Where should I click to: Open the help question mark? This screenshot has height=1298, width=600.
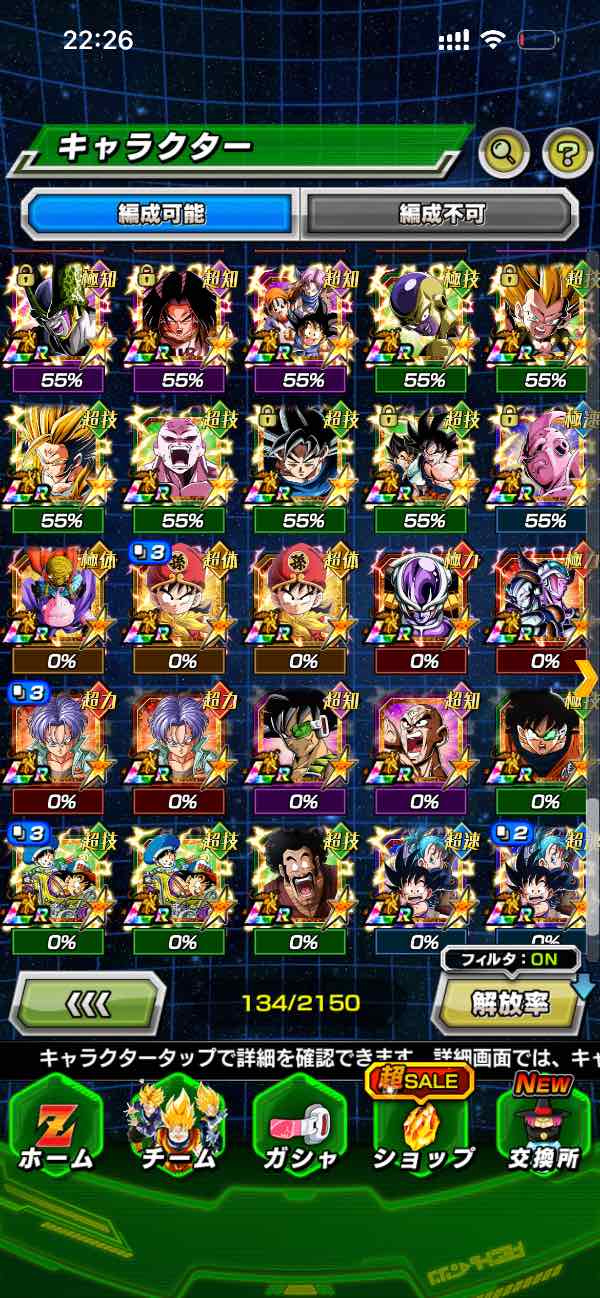pos(567,153)
